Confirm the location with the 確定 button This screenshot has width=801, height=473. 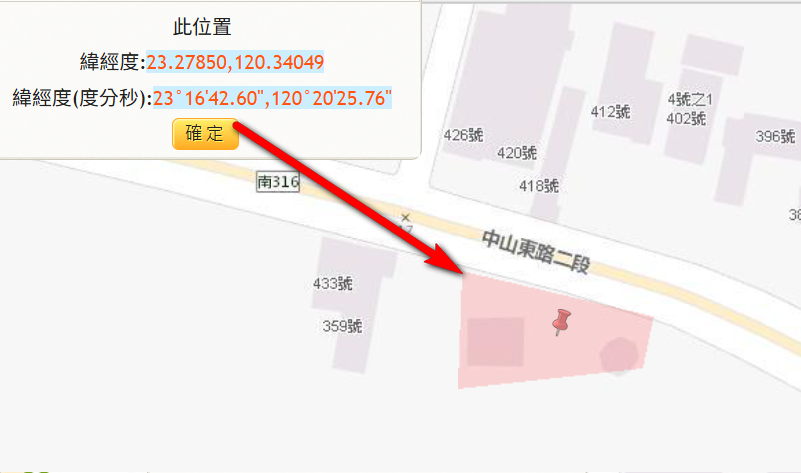click(x=205, y=134)
